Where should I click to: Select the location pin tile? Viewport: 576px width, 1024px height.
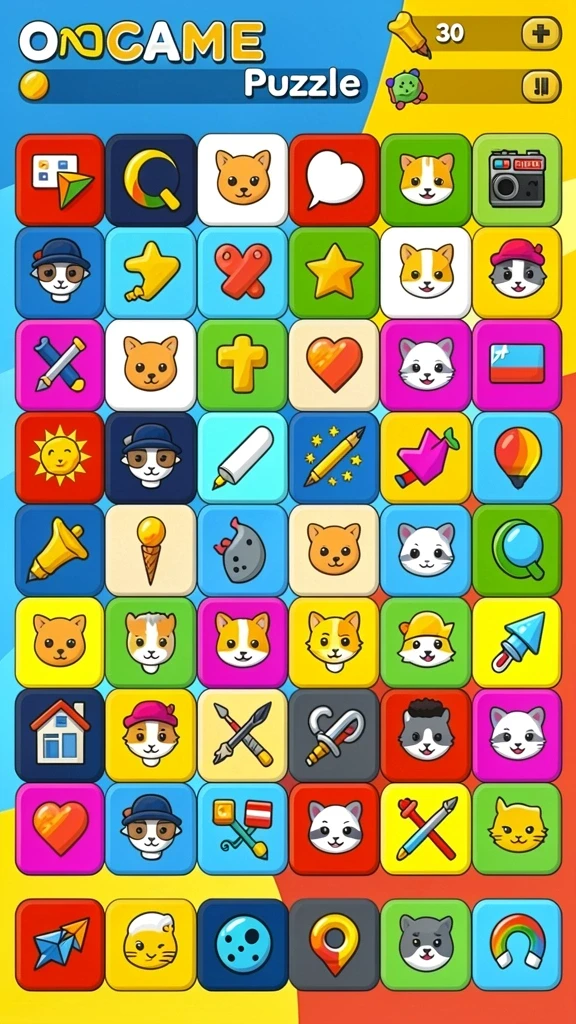coord(334,944)
